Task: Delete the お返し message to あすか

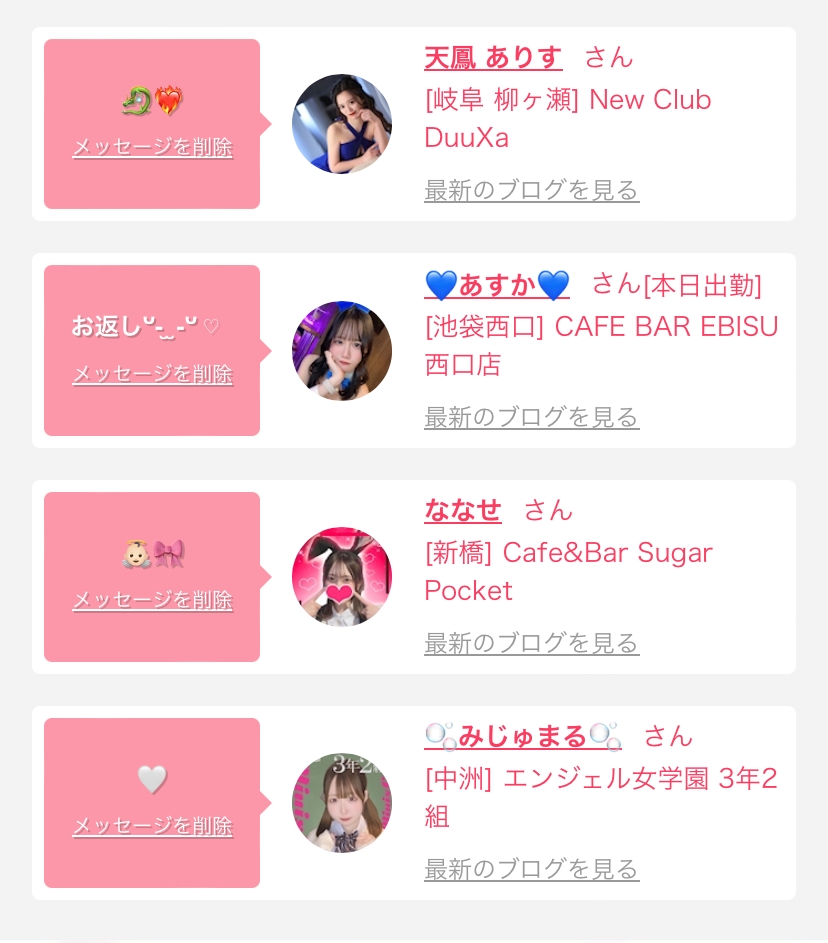Action: click(x=152, y=374)
